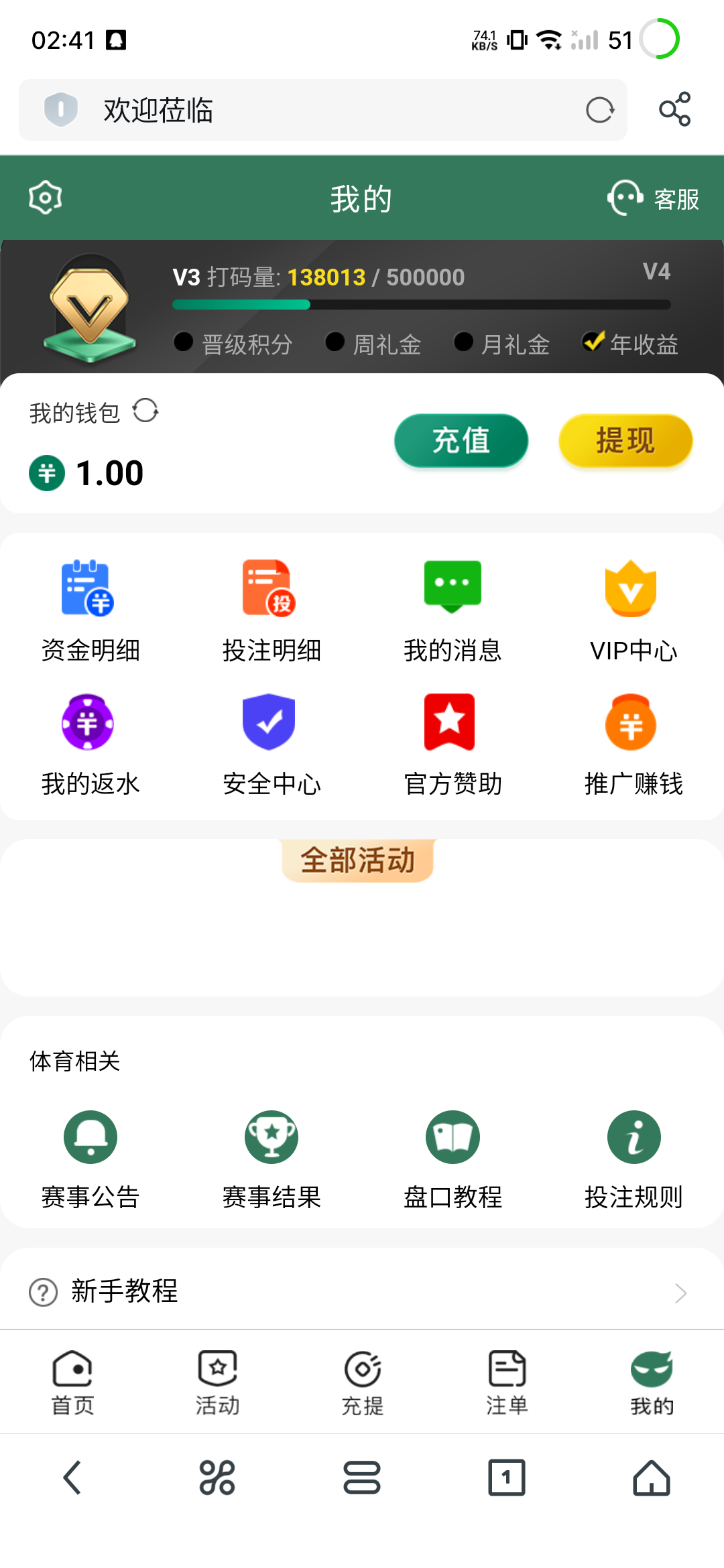The height and width of the screenshot is (1568, 724).
Task: Tap the 提现 withdraw button
Action: (x=625, y=440)
